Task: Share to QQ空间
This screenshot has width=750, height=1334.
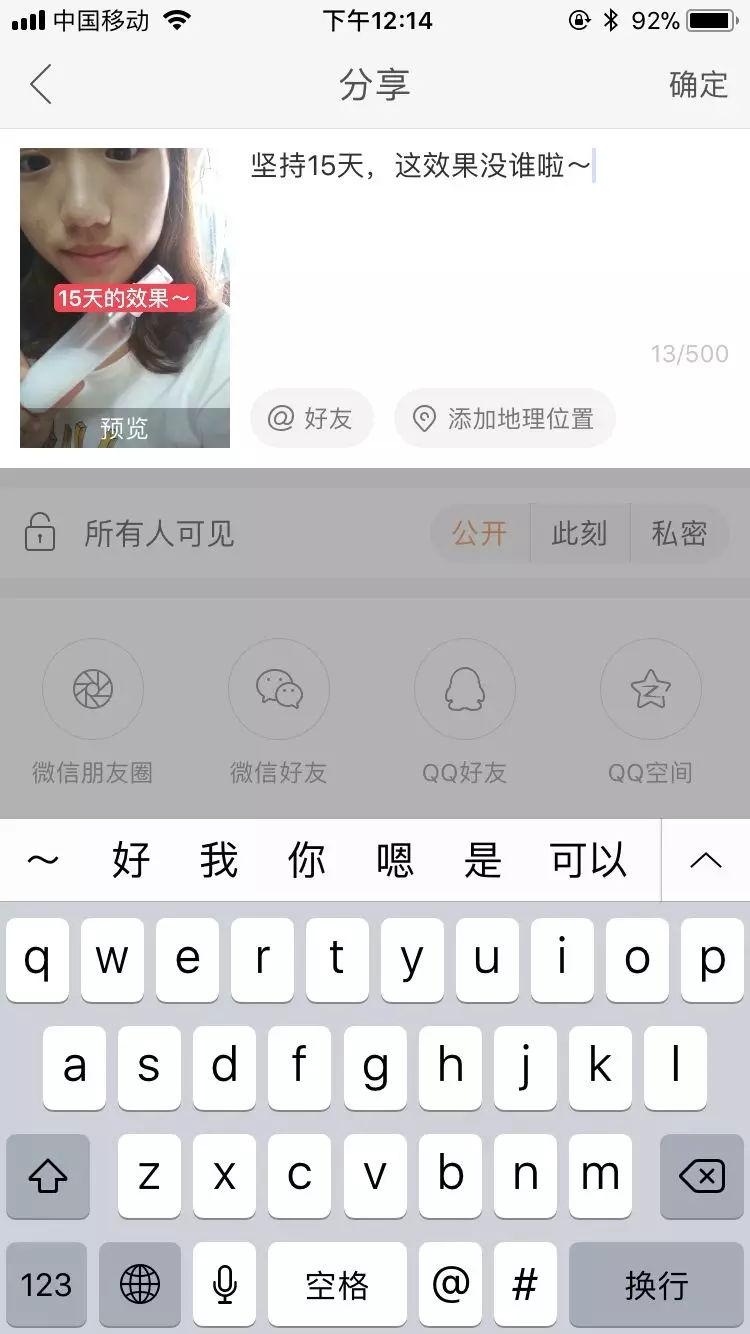Action: click(651, 689)
